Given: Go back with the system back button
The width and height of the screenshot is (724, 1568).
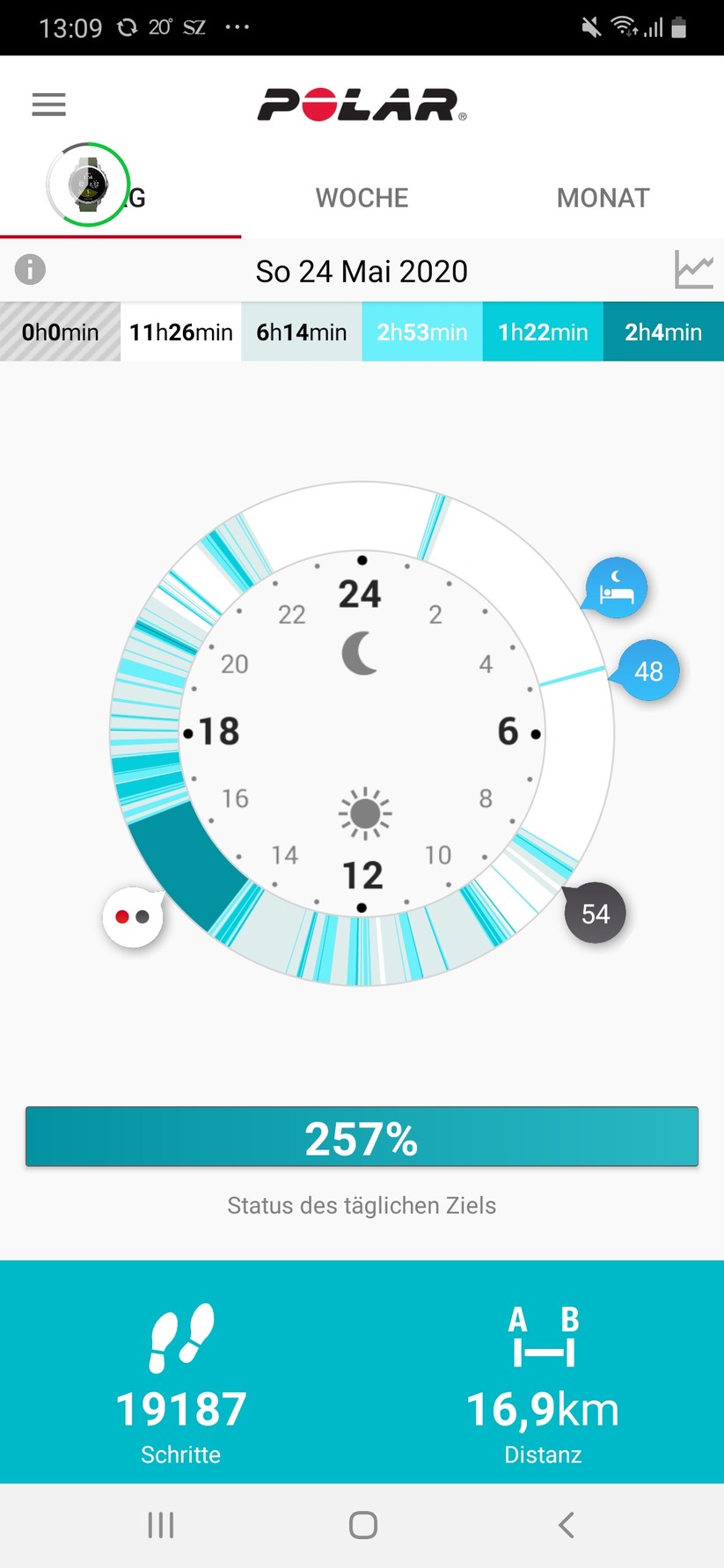Looking at the screenshot, I should point(567,1525).
